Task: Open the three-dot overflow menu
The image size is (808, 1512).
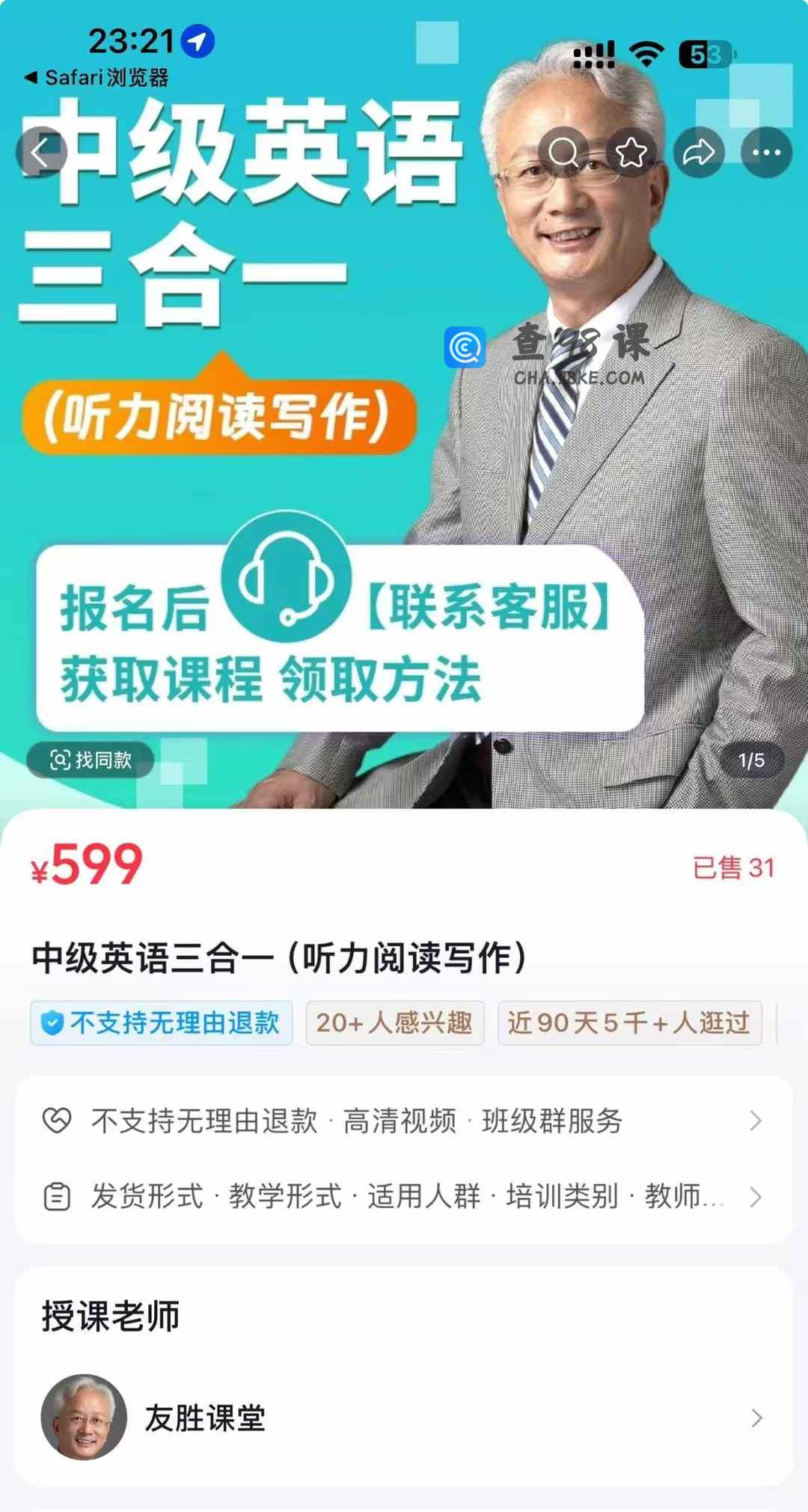Action: pyautogui.click(x=766, y=153)
